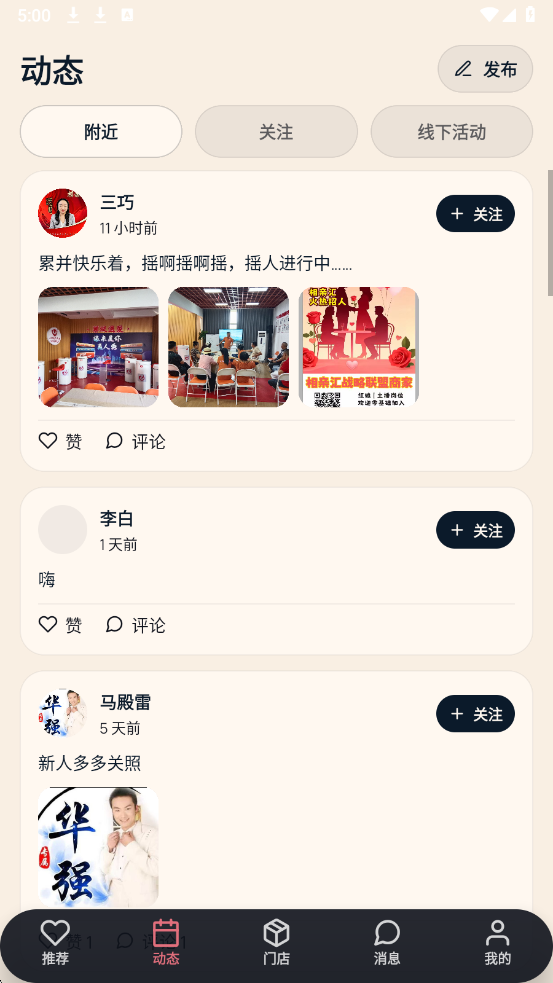Open the 相亲汇 poster image in 三巧's post
This screenshot has width=553, height=983.
359,347
